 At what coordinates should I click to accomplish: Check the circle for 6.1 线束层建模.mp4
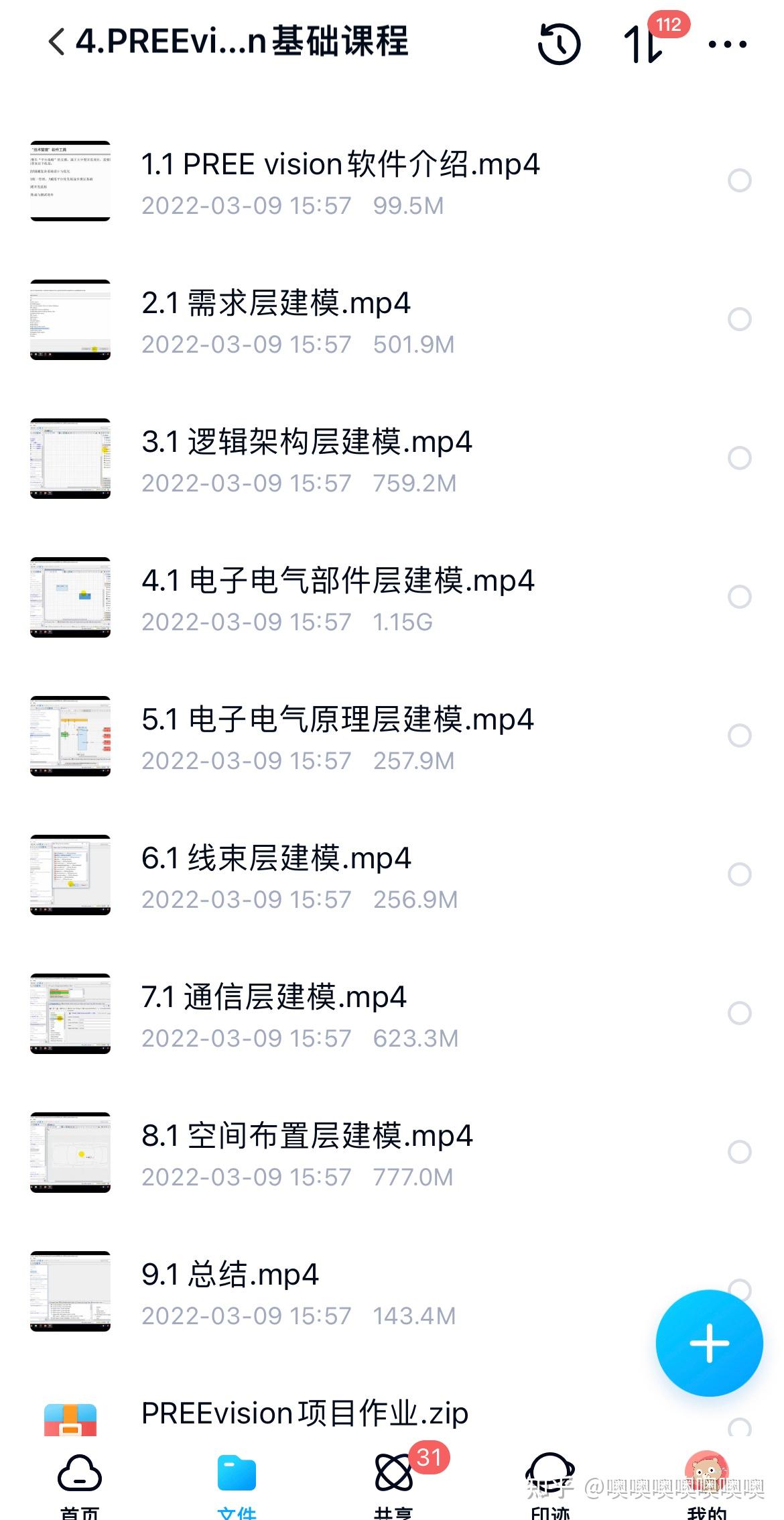tap(740, 874)
